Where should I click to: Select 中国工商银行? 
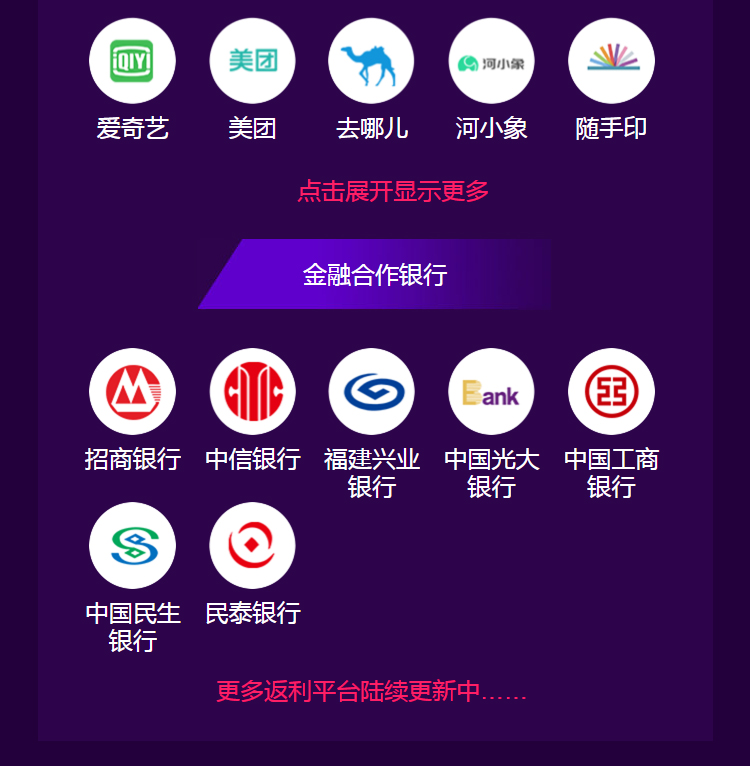pyautogui.click(x=611, y=391)
